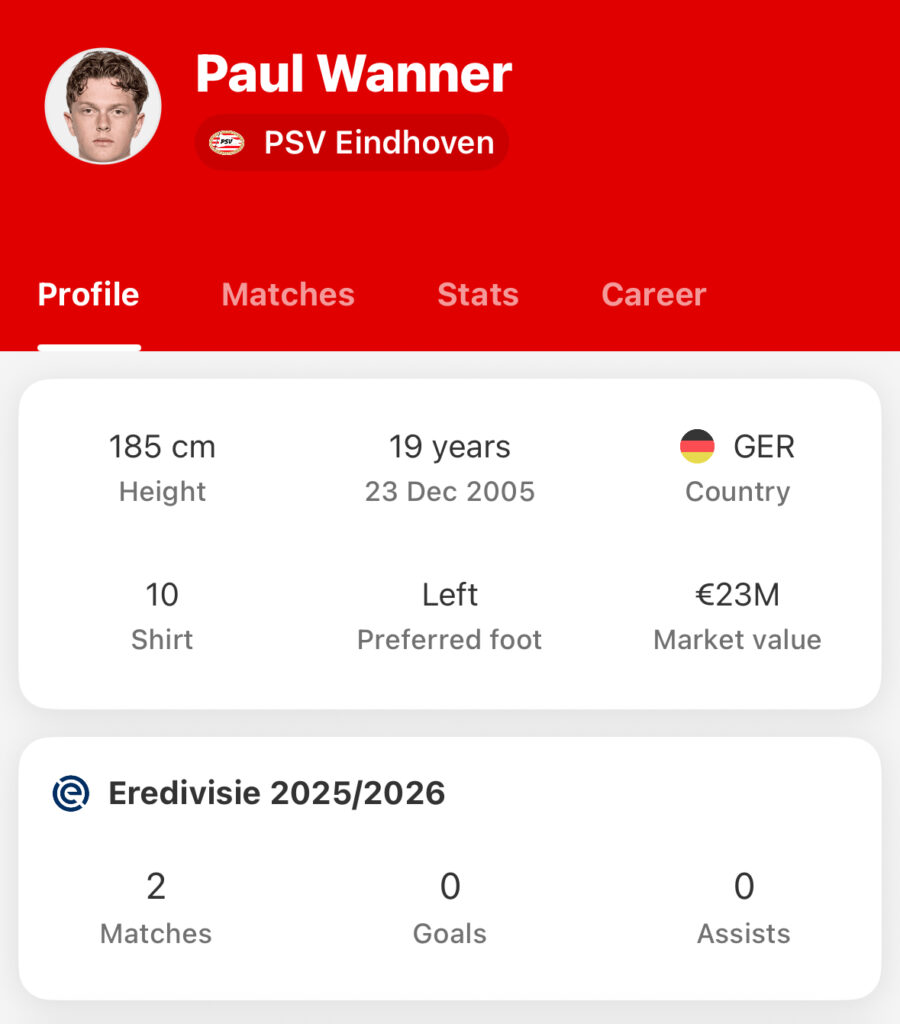900x1024 pixels.
Task: View the Career tab
Action: (x=653, y=295)
